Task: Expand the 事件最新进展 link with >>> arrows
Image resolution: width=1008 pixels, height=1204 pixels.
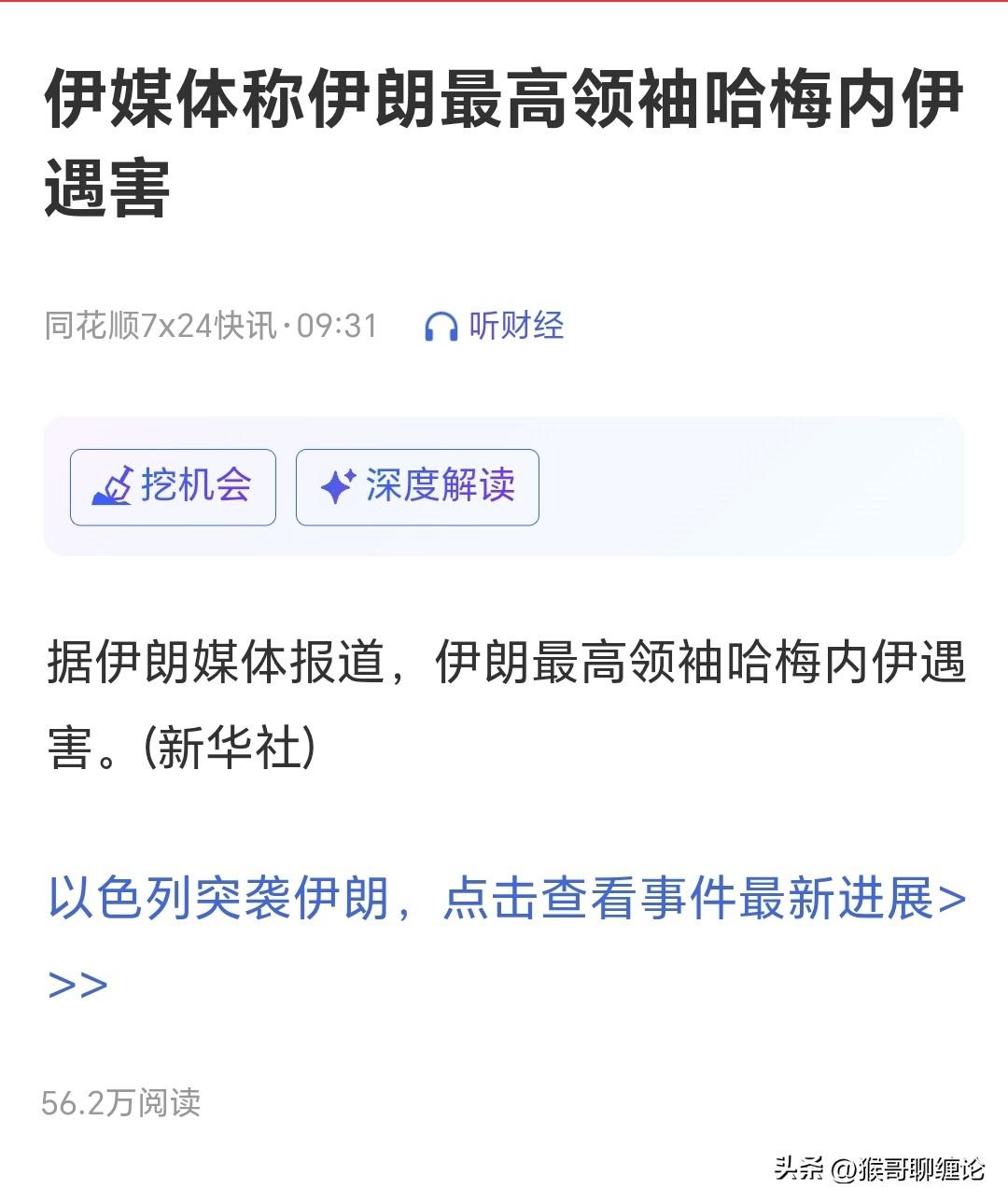Action: (75, 985)
